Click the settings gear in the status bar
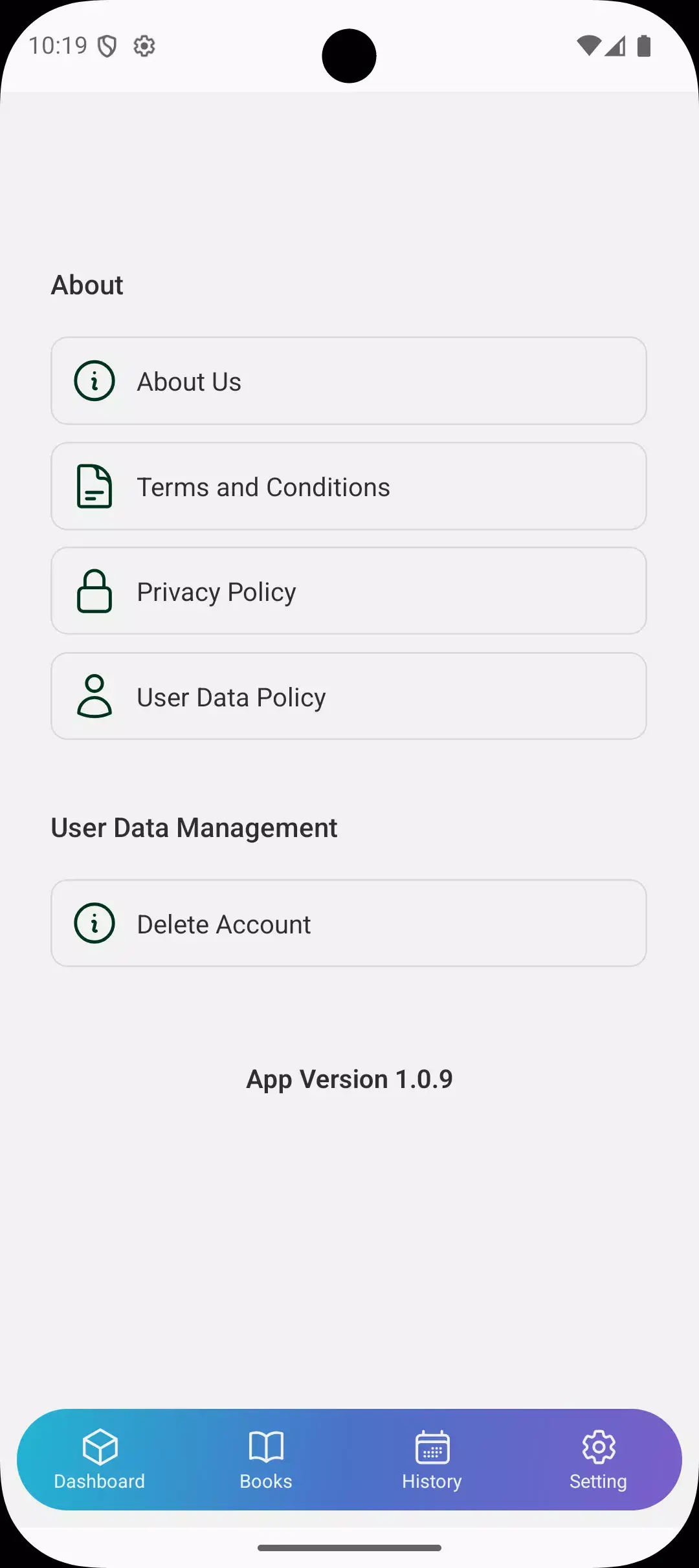Viewport: 699px width, 1568px height. click(144, 45)
